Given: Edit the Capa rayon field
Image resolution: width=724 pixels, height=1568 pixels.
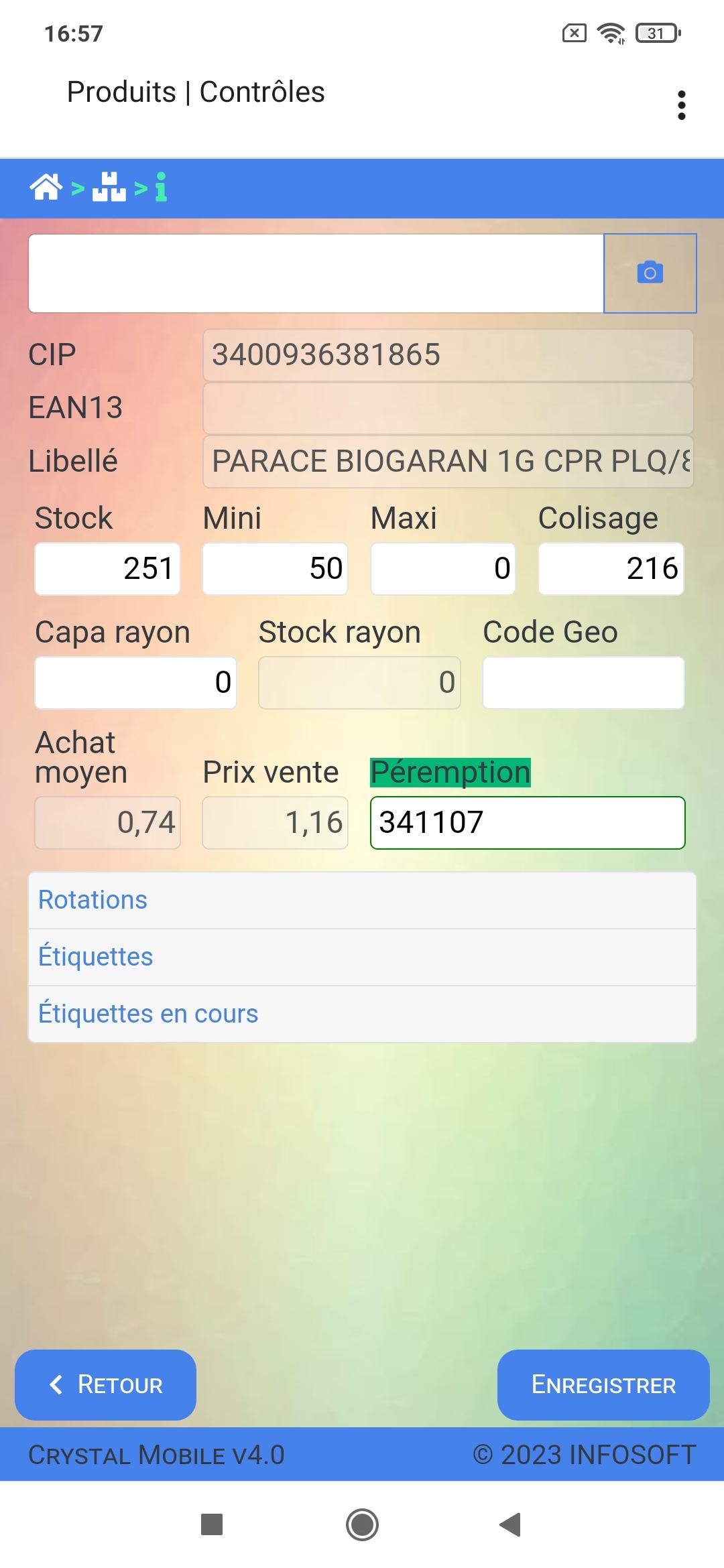Looking at the screenshot, I should point(136,683).
